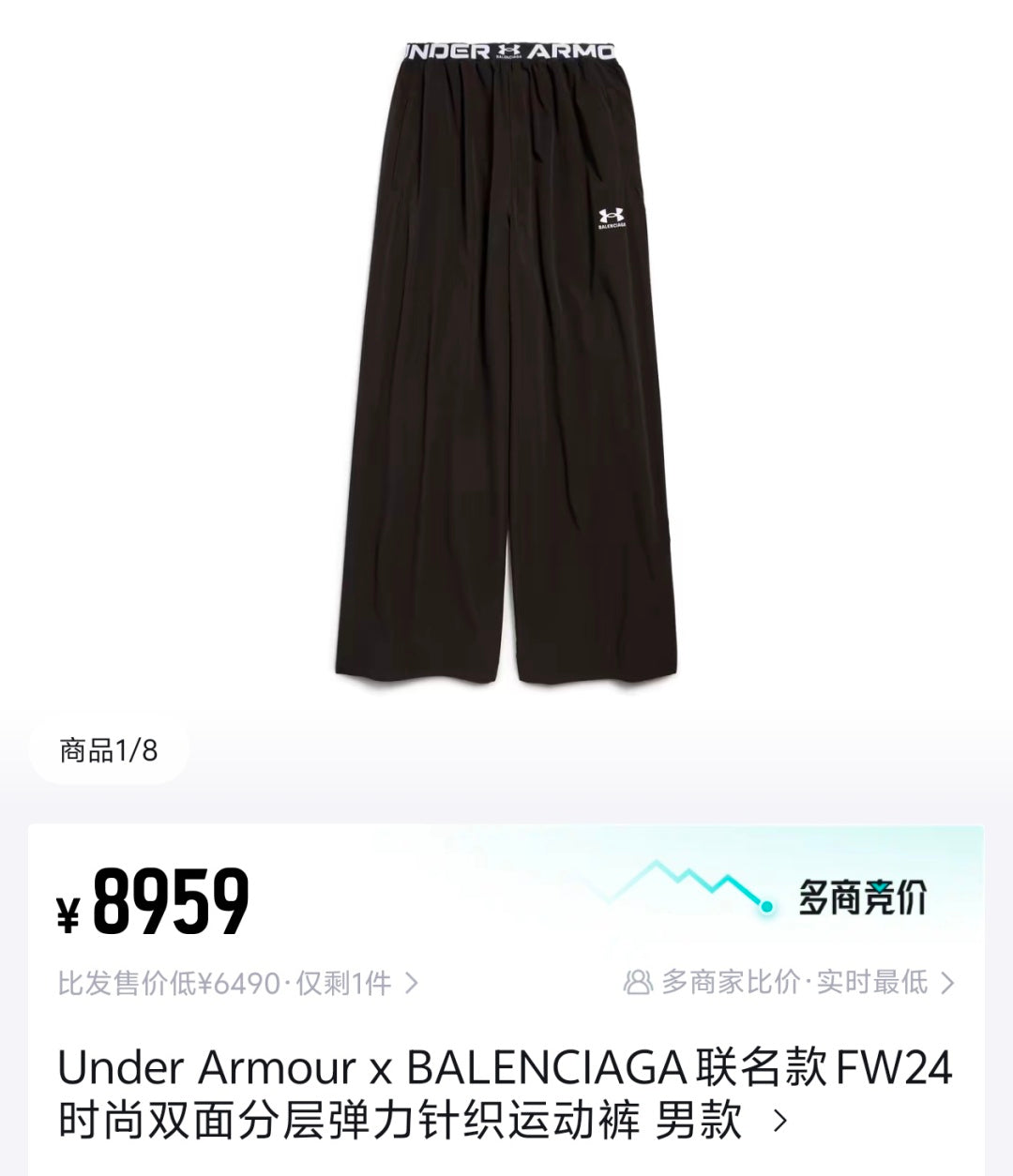
Task: Open 比发售价低¥6490·仅剩1件 details
Action: point(238,983)
